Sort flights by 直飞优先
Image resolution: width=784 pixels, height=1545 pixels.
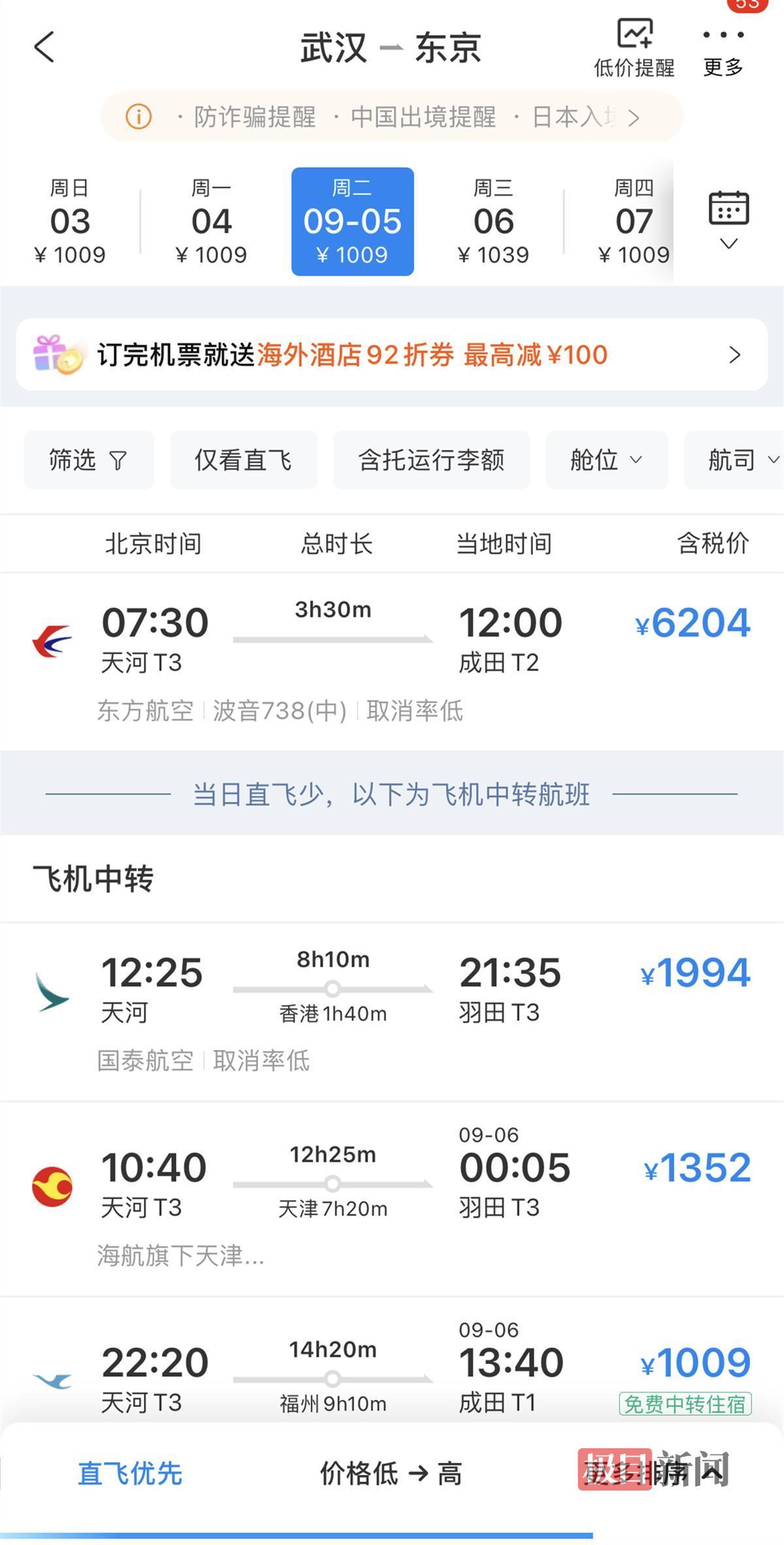130,1473
